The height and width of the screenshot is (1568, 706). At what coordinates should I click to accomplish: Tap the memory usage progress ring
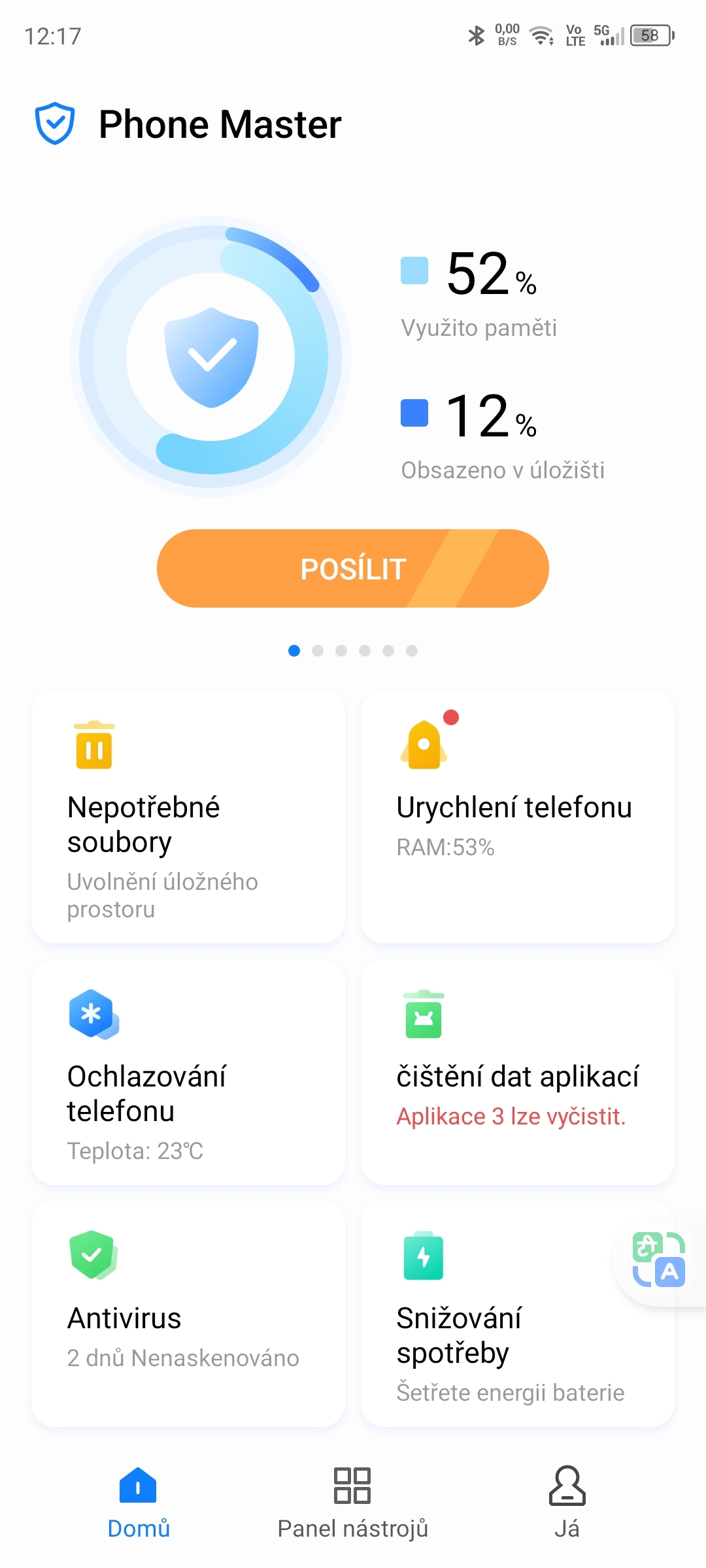tap(211, 356)
